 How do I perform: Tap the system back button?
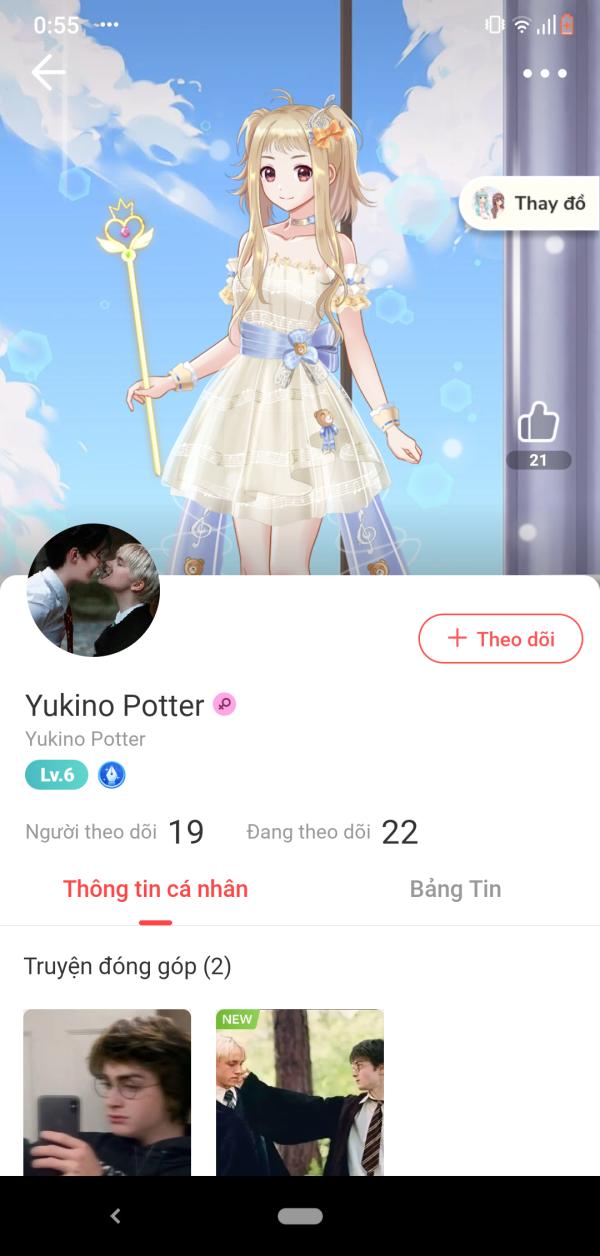(115, 1216)
